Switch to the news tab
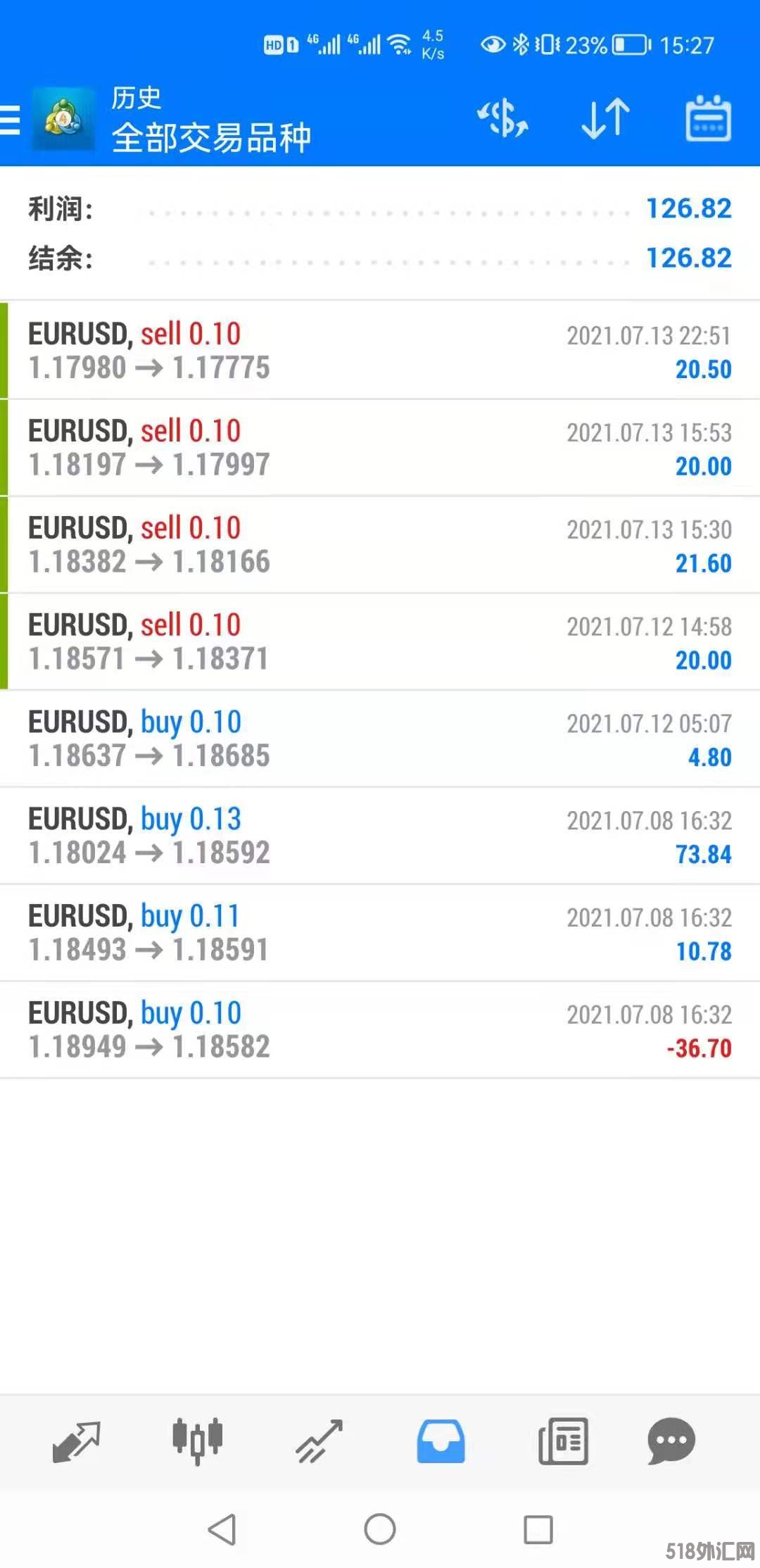 pos(563,1441)
